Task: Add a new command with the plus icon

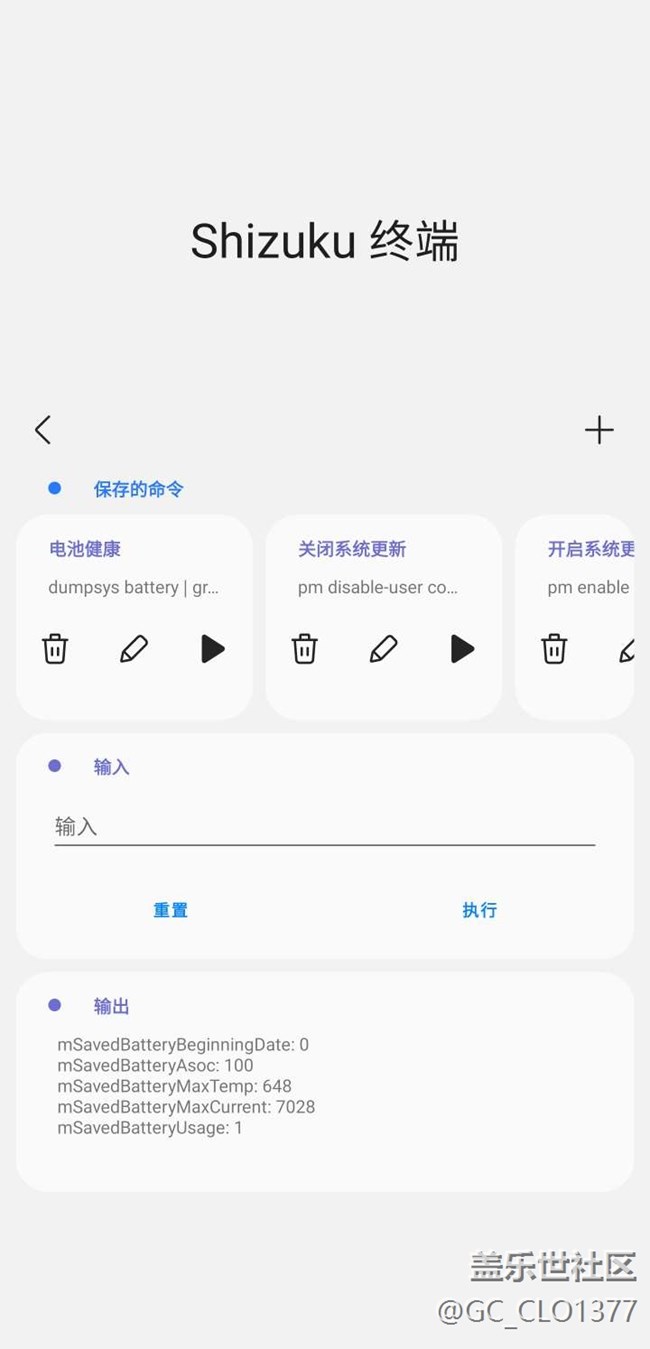Action: (599, 430)
